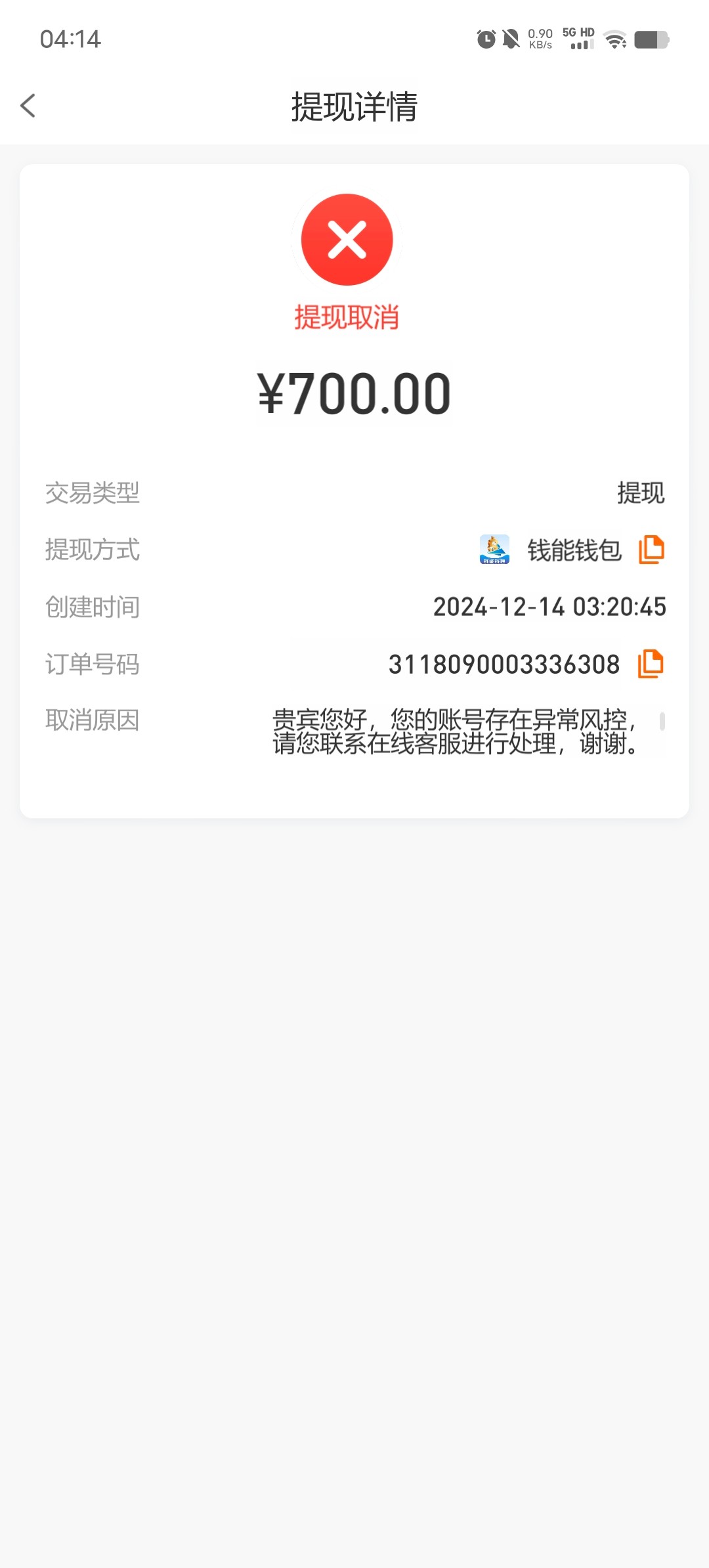The image size is (709, 1568).
Task: Copy the 钱能钱包 withdrawal method
Action: coord(651,550)
